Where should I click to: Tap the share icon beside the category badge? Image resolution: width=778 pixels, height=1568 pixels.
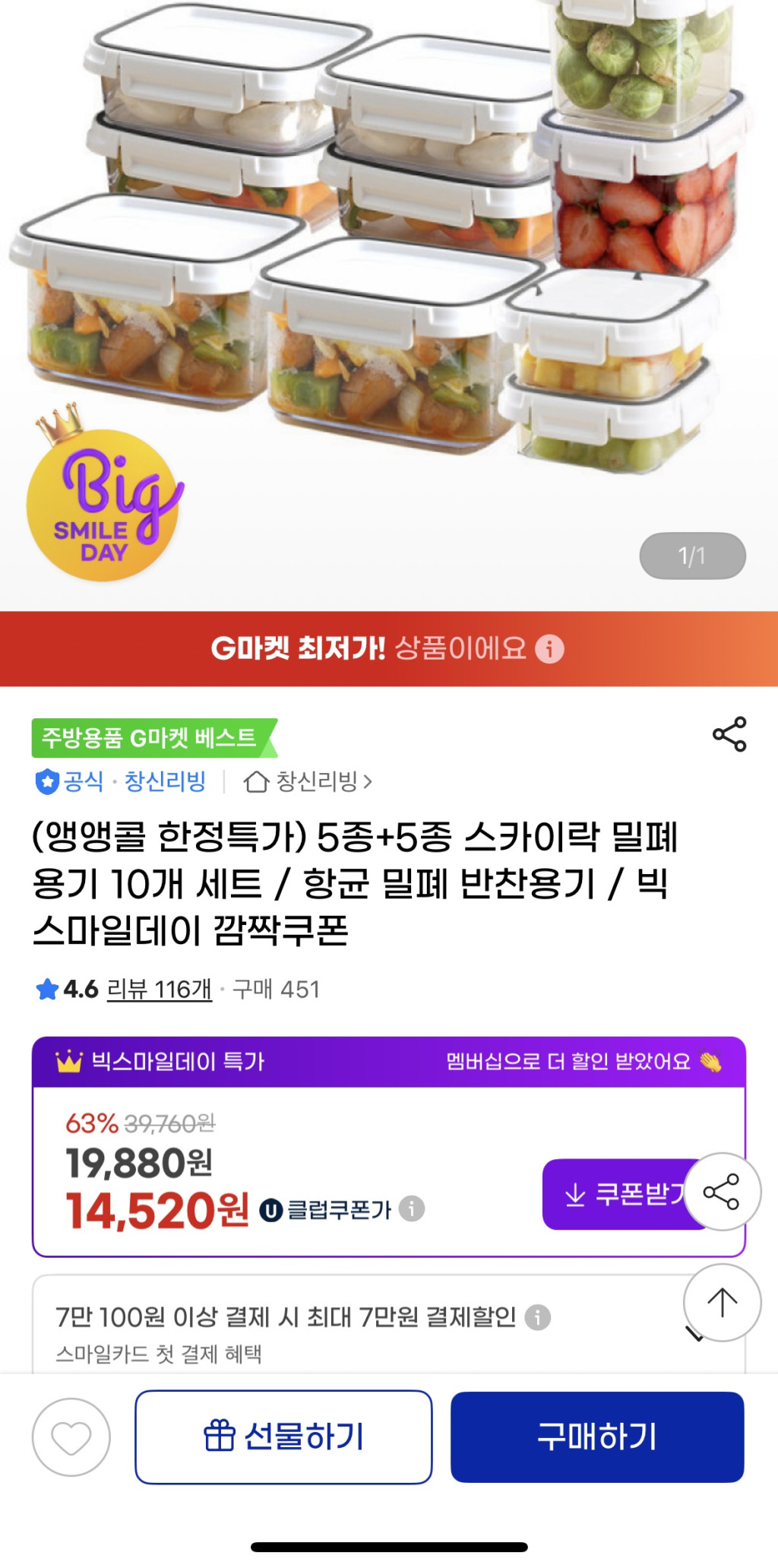729,734
